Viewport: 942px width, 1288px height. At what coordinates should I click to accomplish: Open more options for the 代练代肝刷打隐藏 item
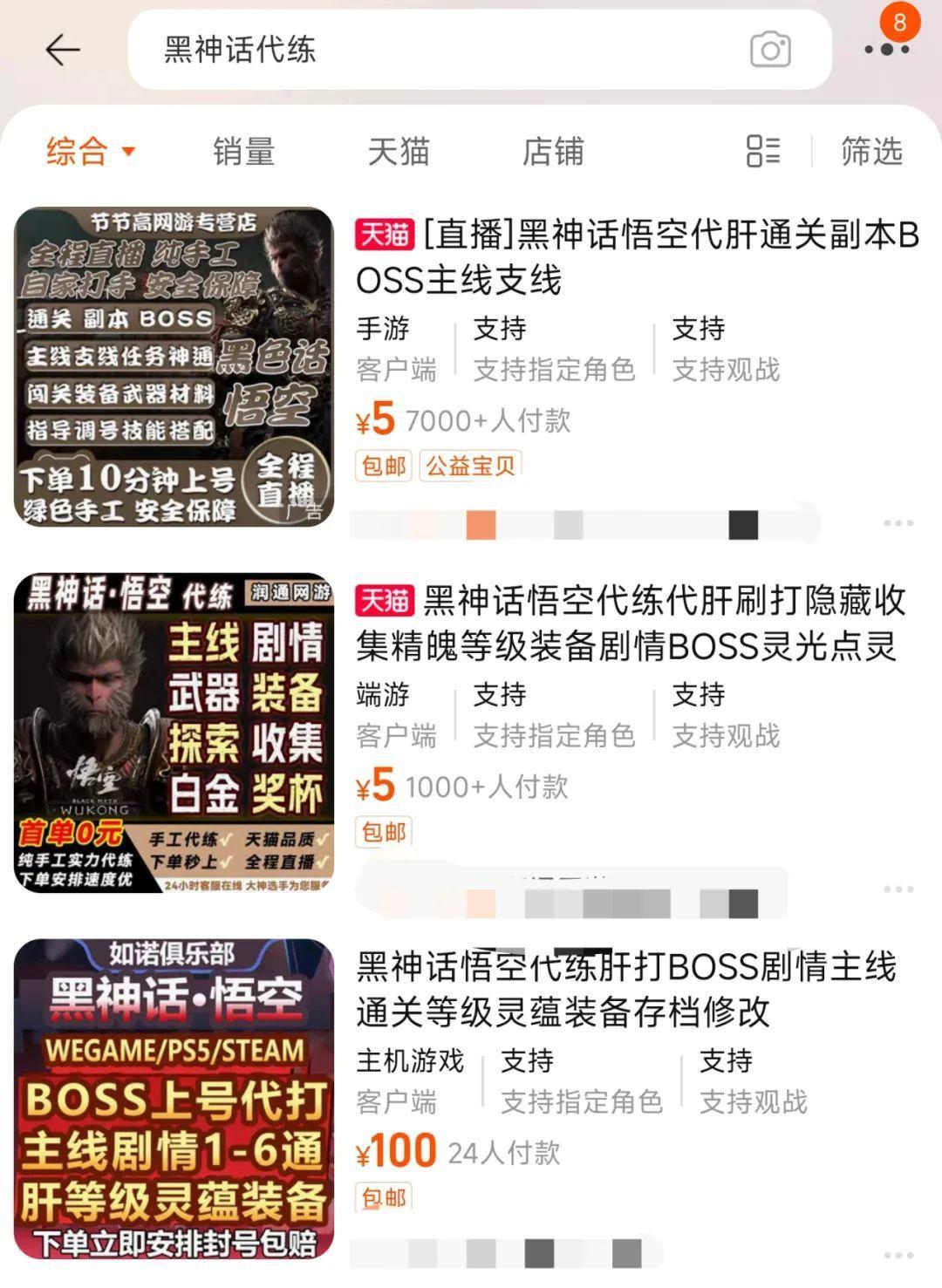point(898,889)
